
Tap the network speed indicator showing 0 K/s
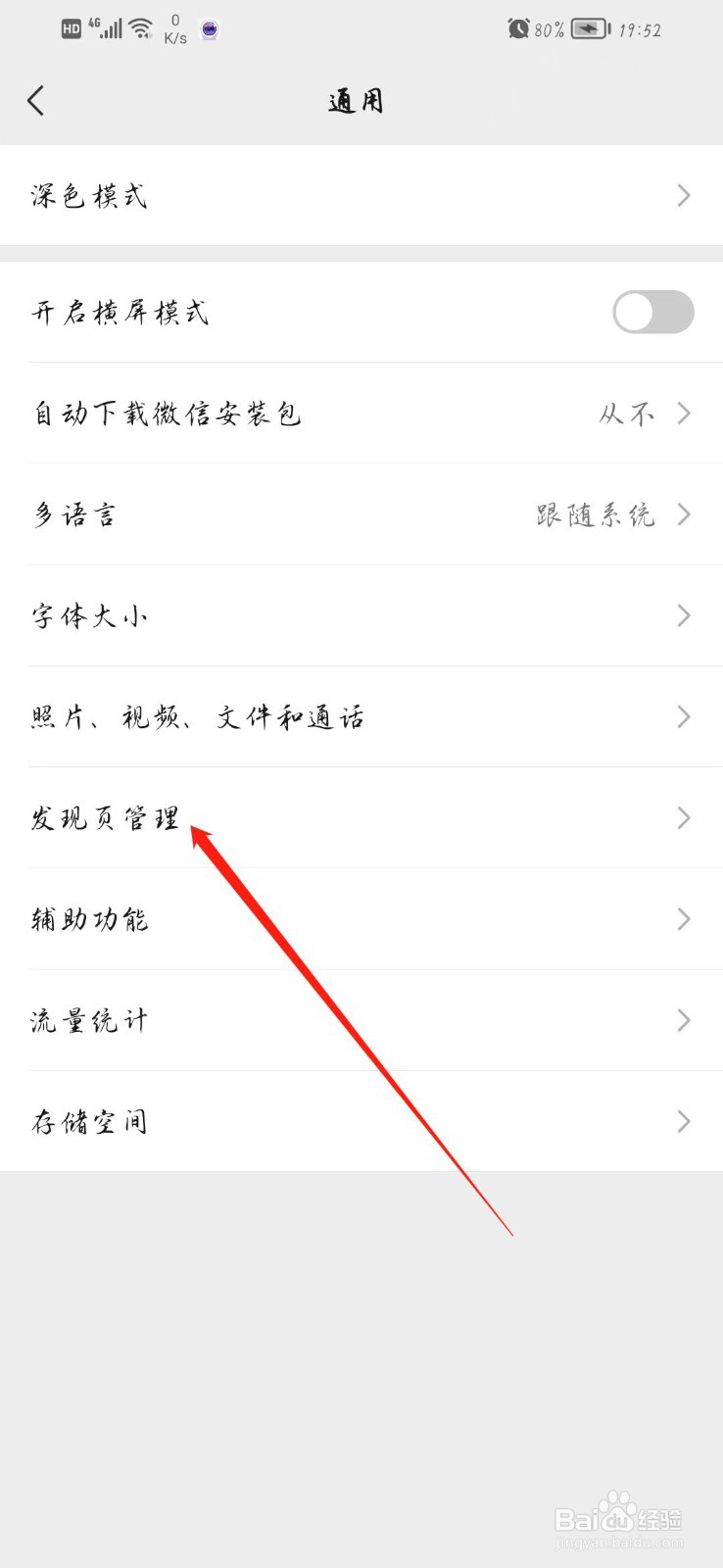click(173, 29)
